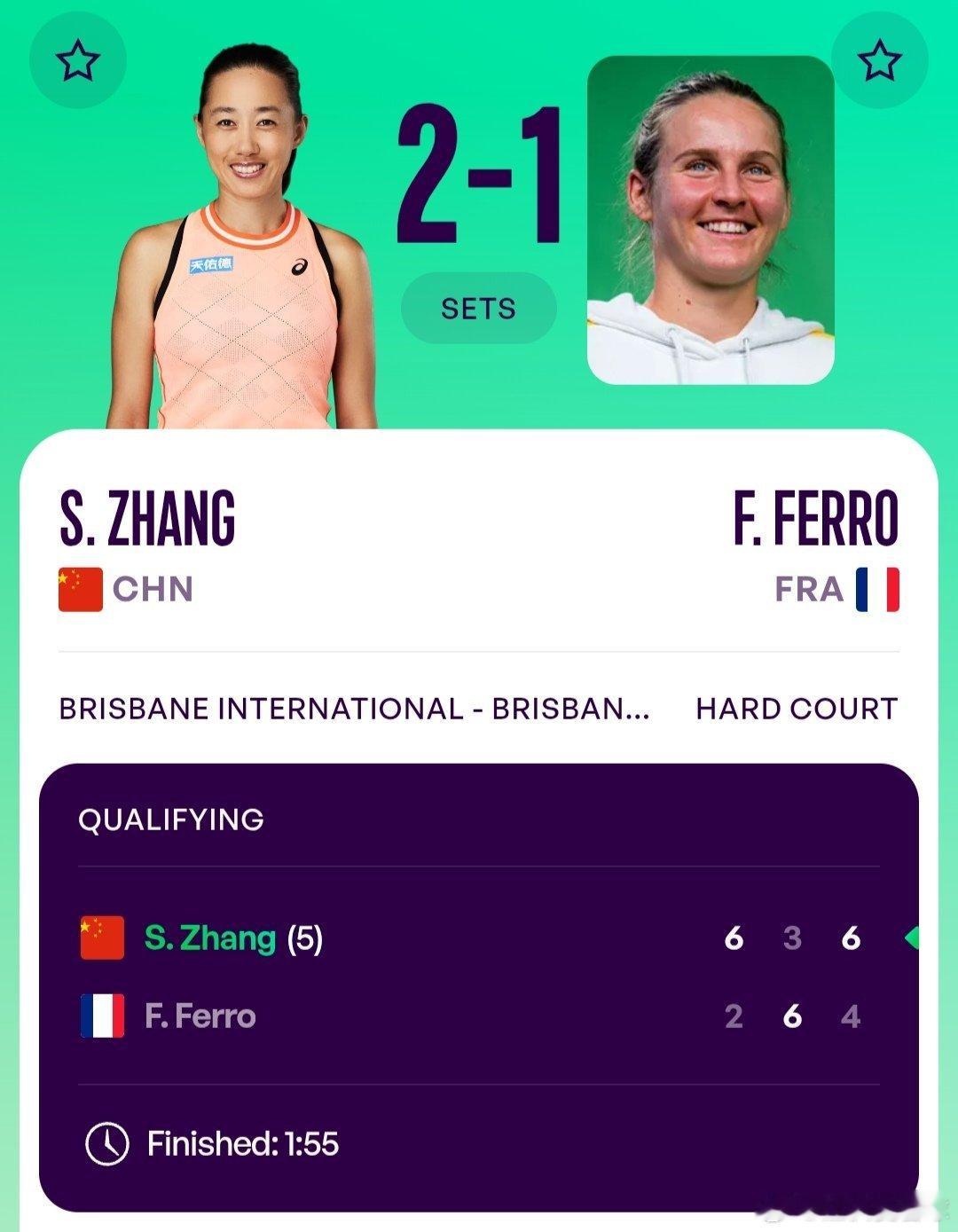
Task: Click the China flag in the qualifying scoreboard row
Action: pos(100,938)
